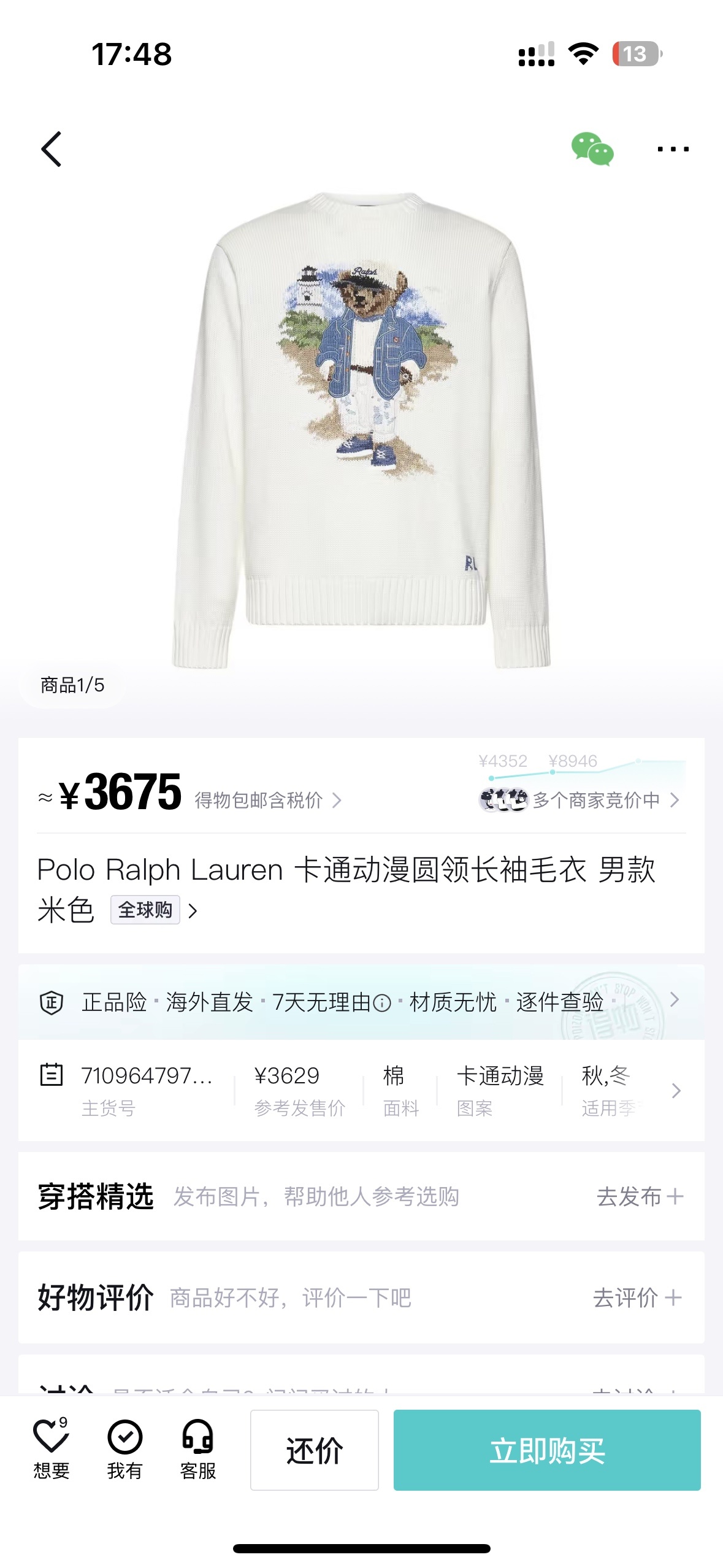723x1568 pixels.
Task: Open the 正品险 service guarantees row
Action: pos(361,1002)
